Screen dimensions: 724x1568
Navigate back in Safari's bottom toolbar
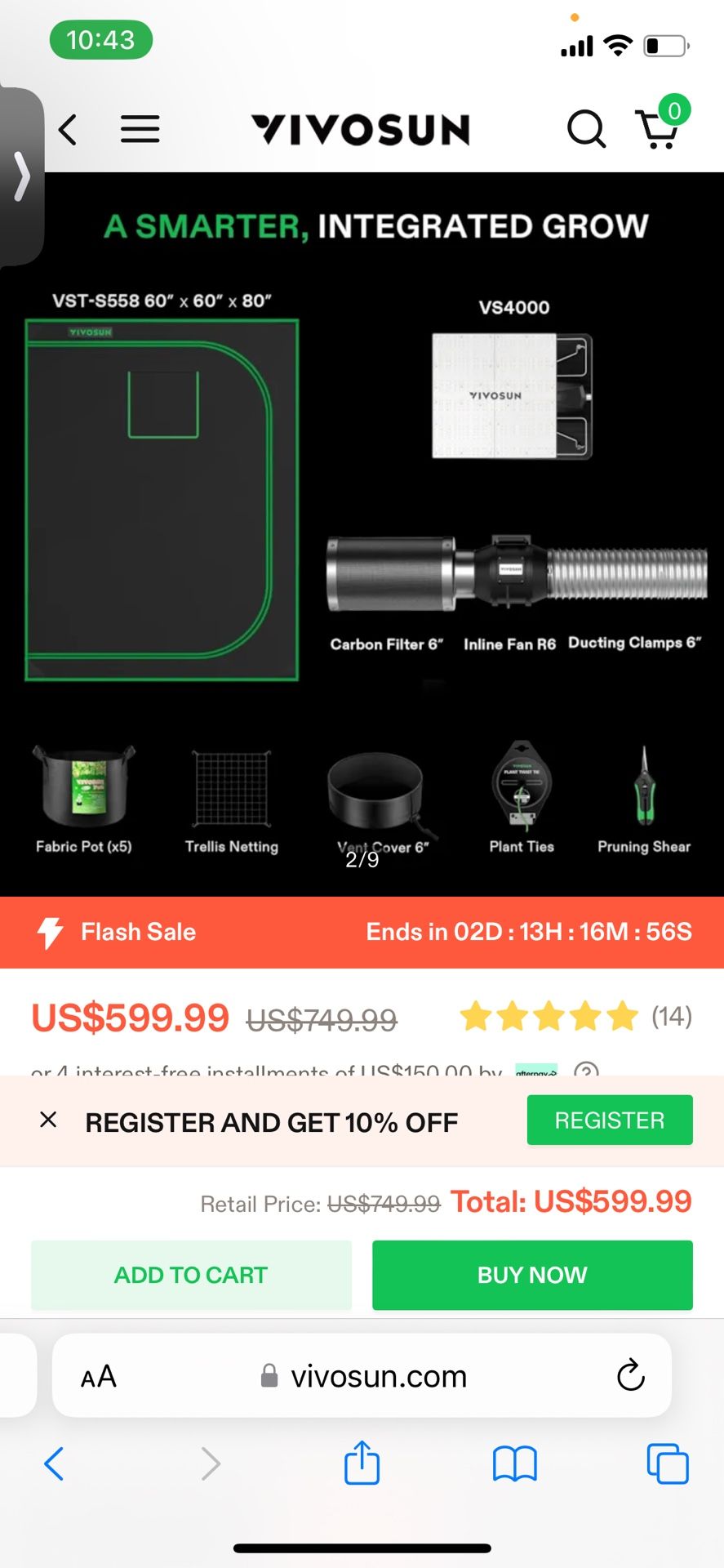point(54,1463)
